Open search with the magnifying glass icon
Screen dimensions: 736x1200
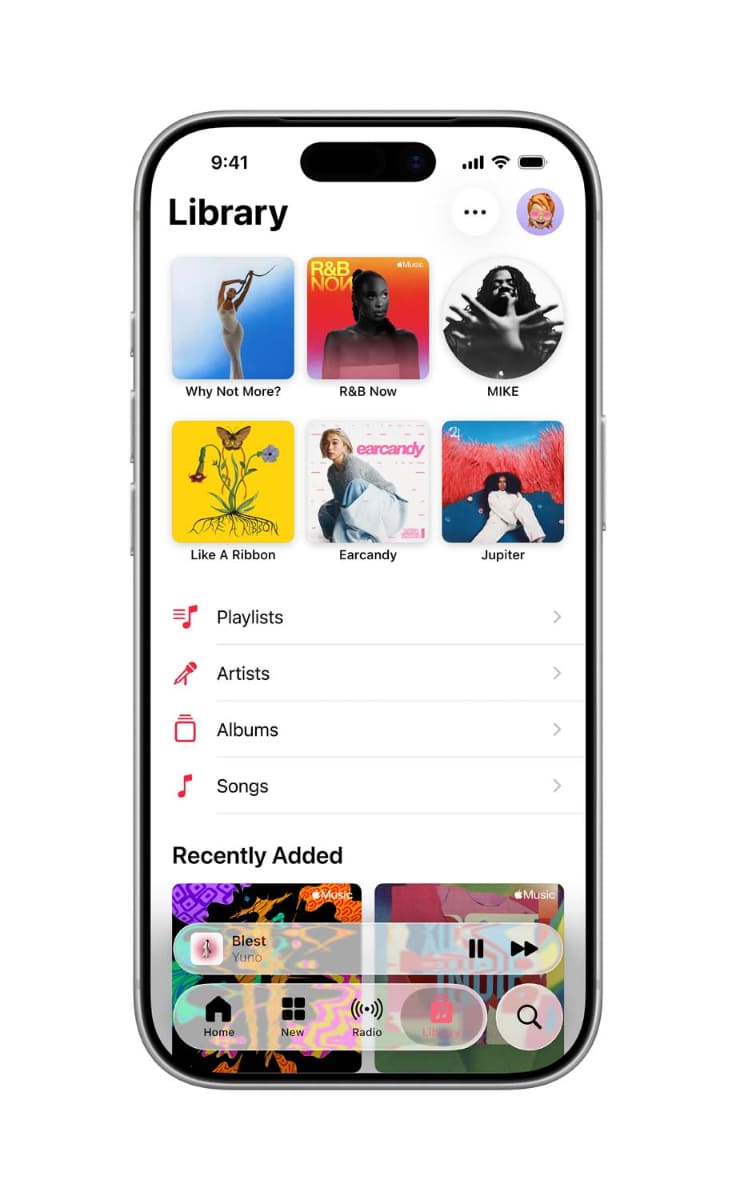pyautogui.click(x=529, y=1016)
